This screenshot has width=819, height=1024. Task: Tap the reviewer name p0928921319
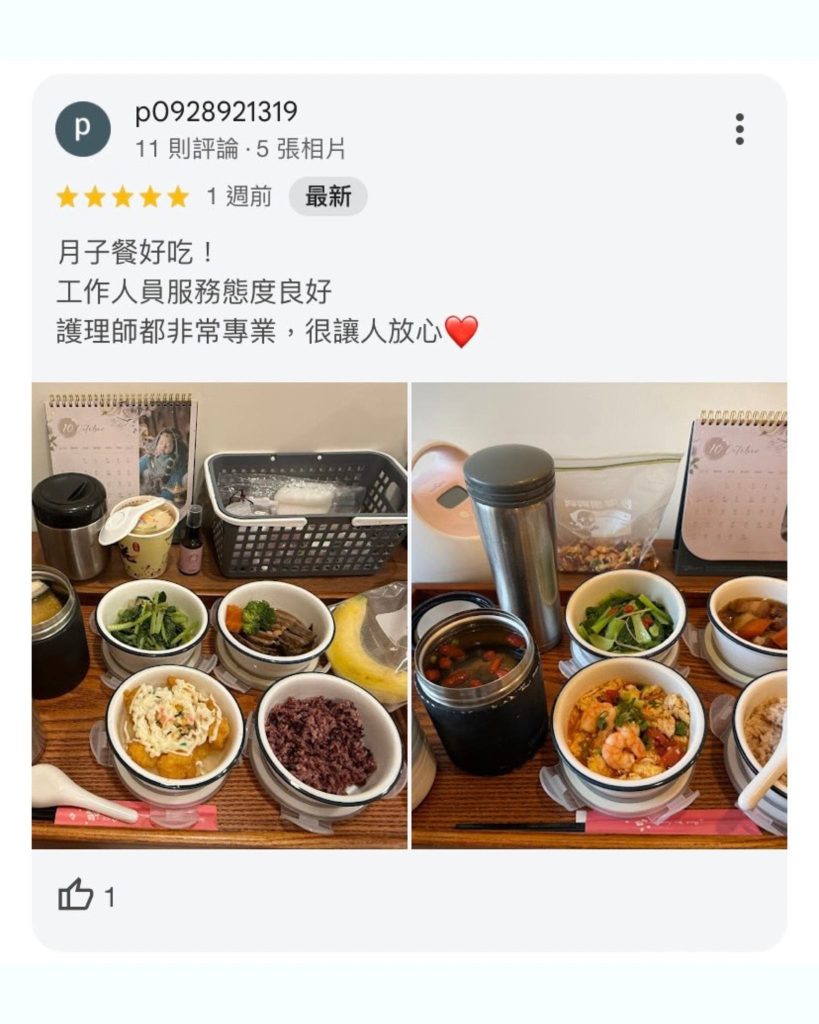(216, 112)
